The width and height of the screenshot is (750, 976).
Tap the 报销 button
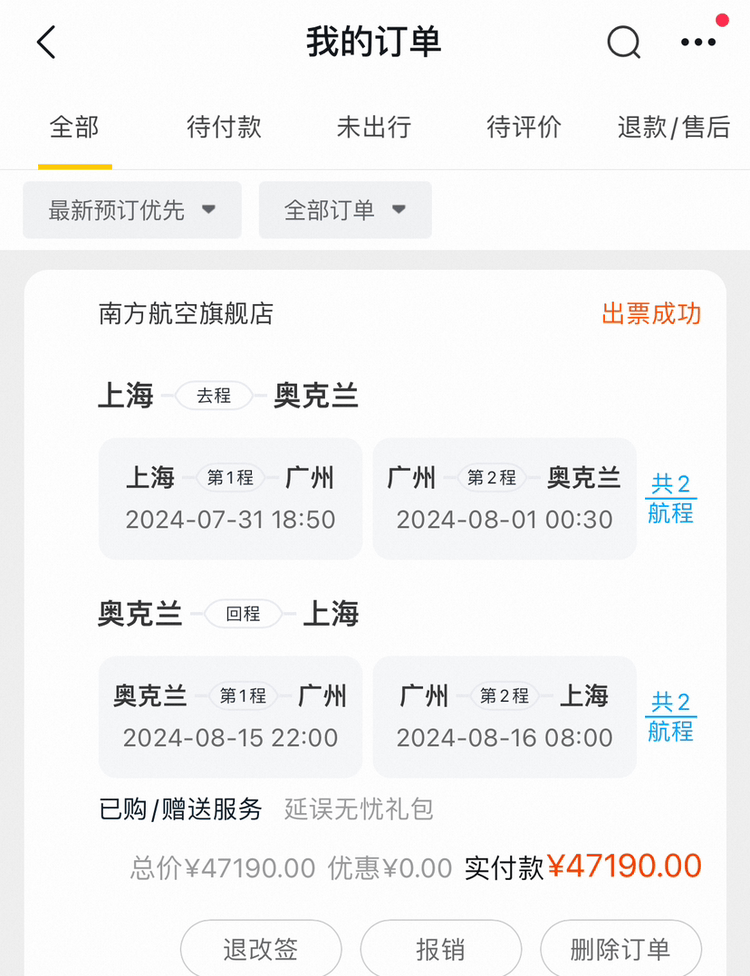441,948
